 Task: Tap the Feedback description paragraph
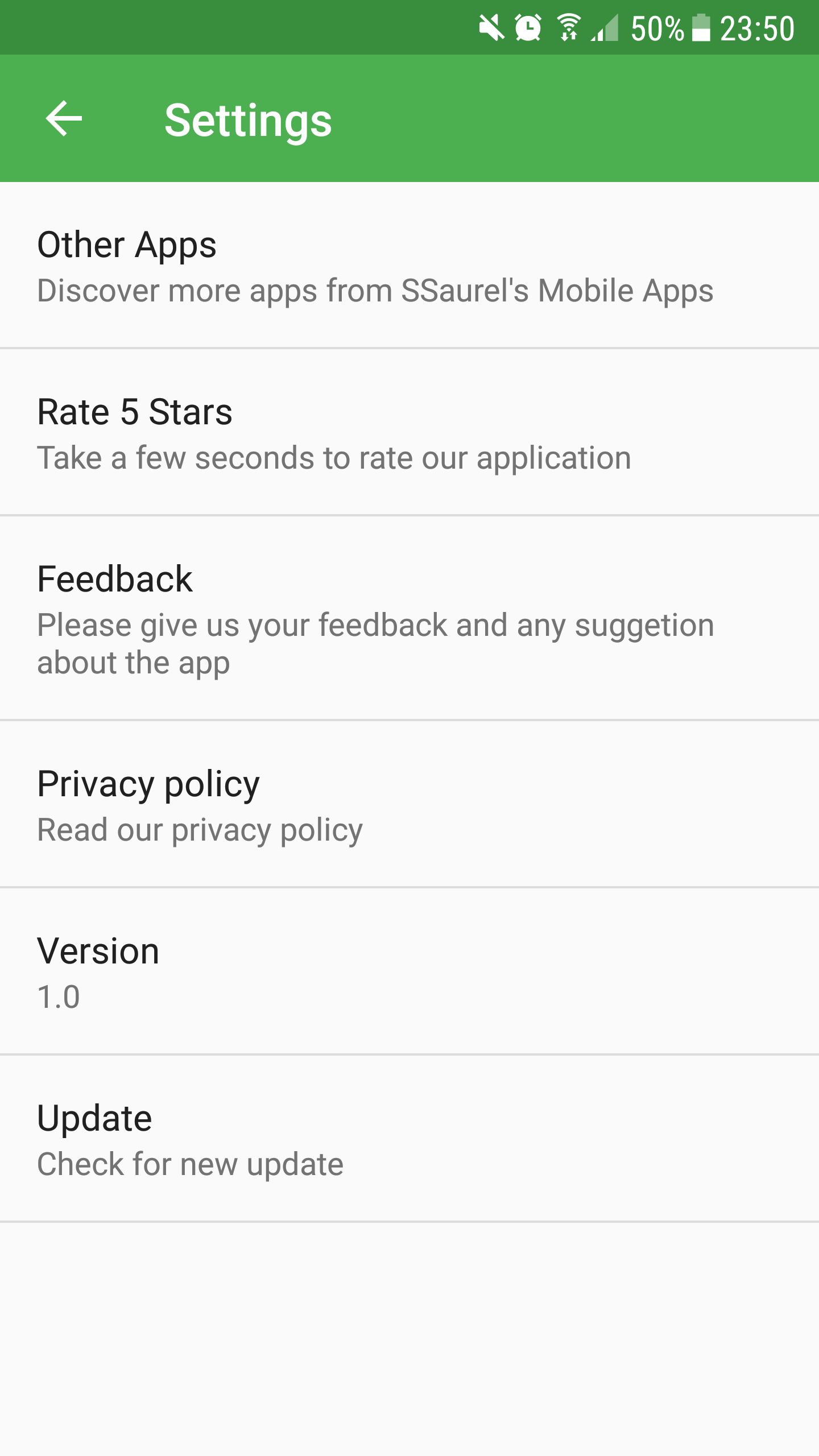[x=375, y=643]
